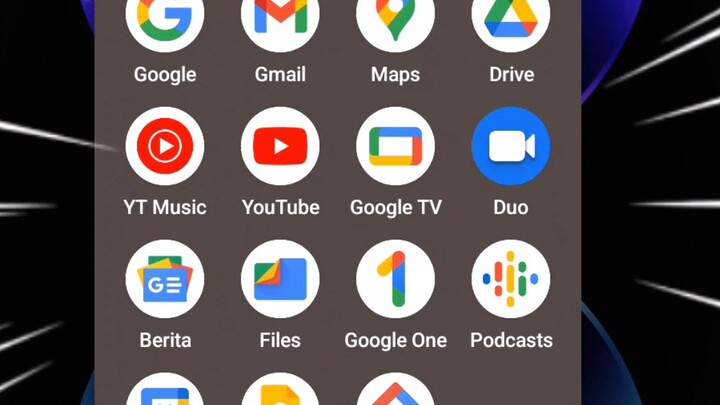Open the Berita news app
720x405 pixels.
tap(165, 280)
